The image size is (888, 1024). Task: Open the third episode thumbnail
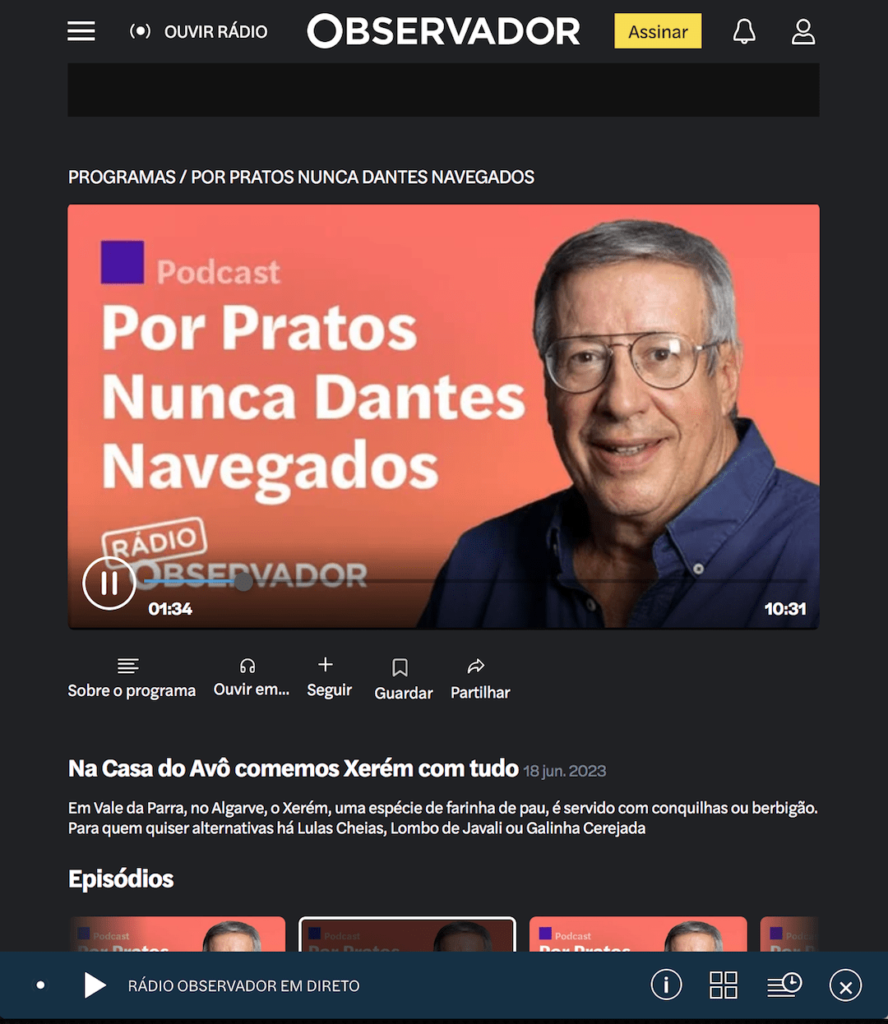click(x=637, y=934)
